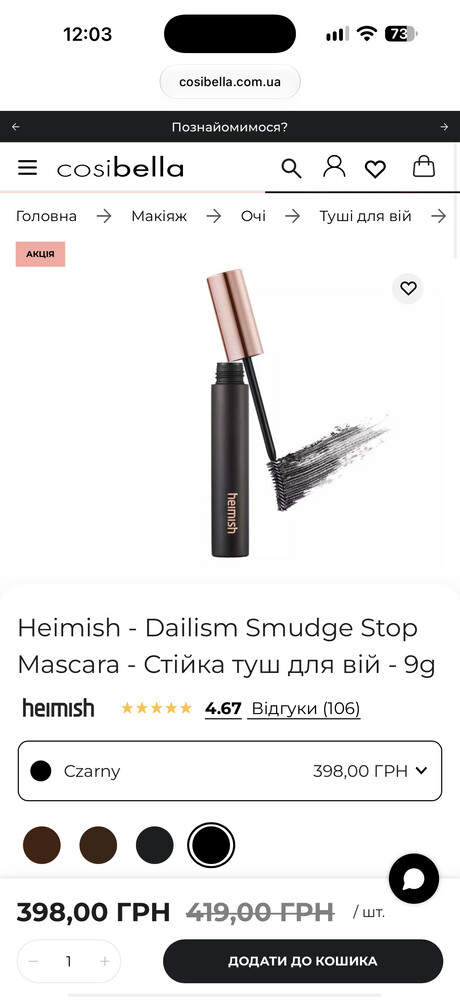Expand the Czarny color dropdown
Screen dimensions: 460x1000
click(x=230, y=771)
